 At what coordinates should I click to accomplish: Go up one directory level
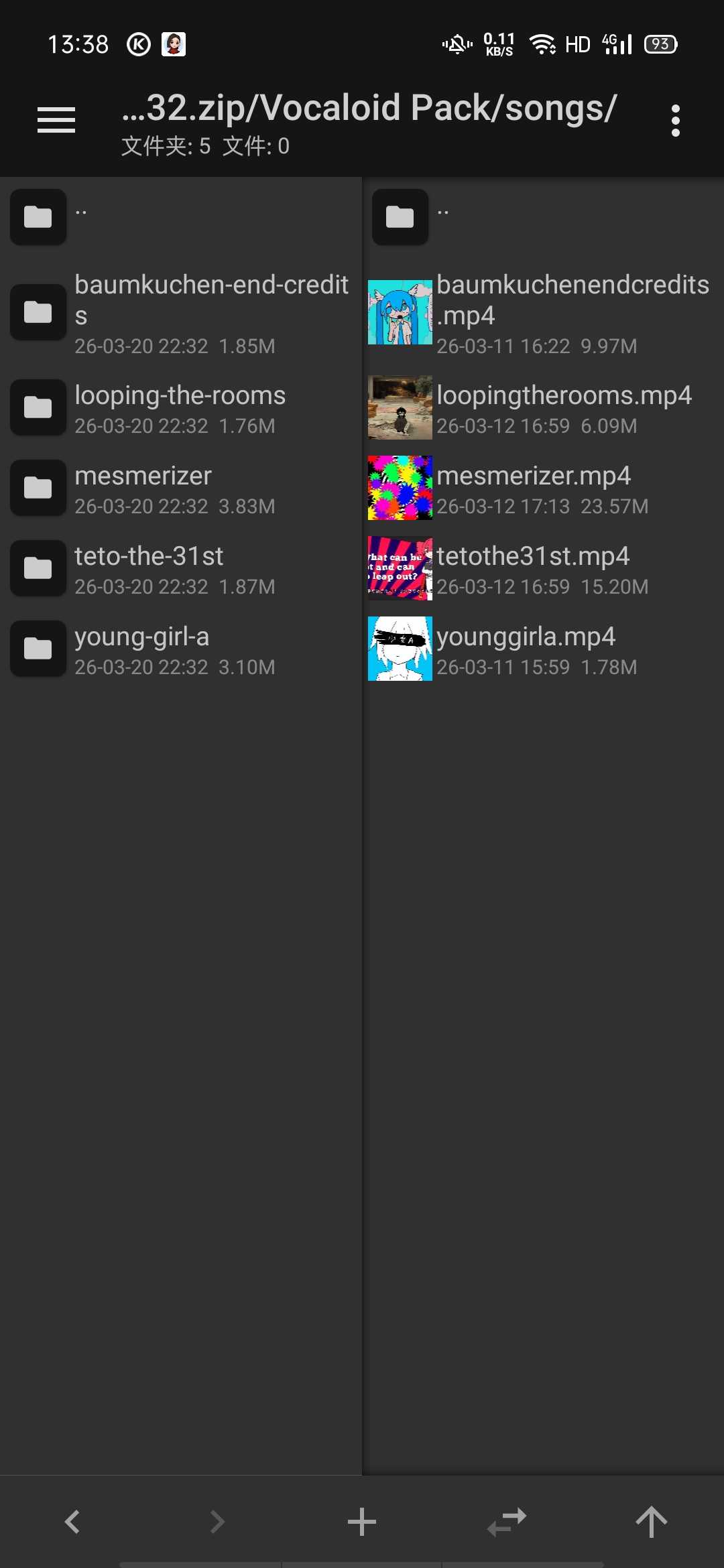[x=651, y=1522]
